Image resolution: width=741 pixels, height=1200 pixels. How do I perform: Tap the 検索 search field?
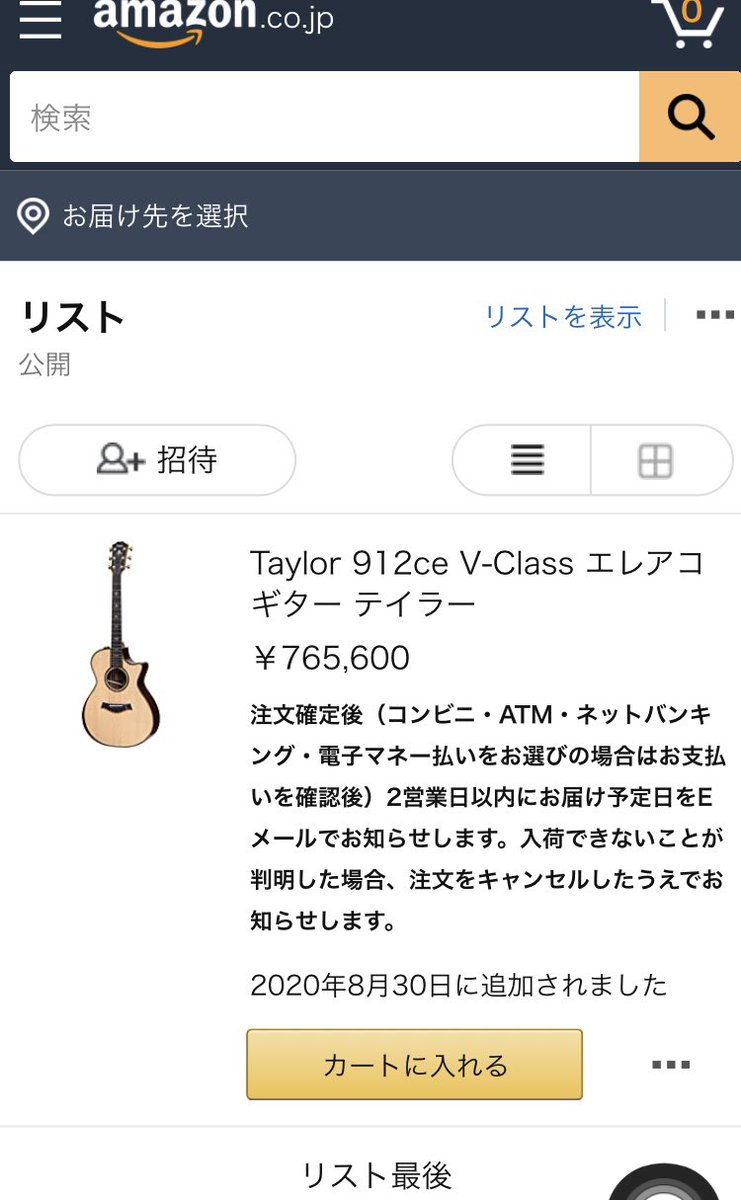(x=324, y=117)
